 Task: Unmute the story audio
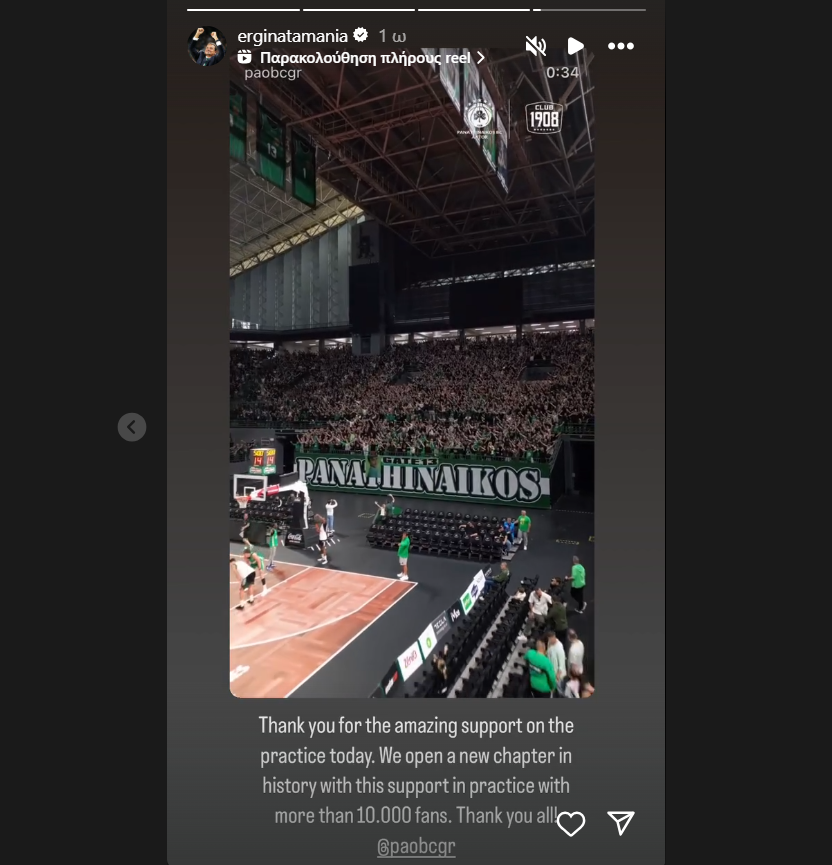[536, 46]
